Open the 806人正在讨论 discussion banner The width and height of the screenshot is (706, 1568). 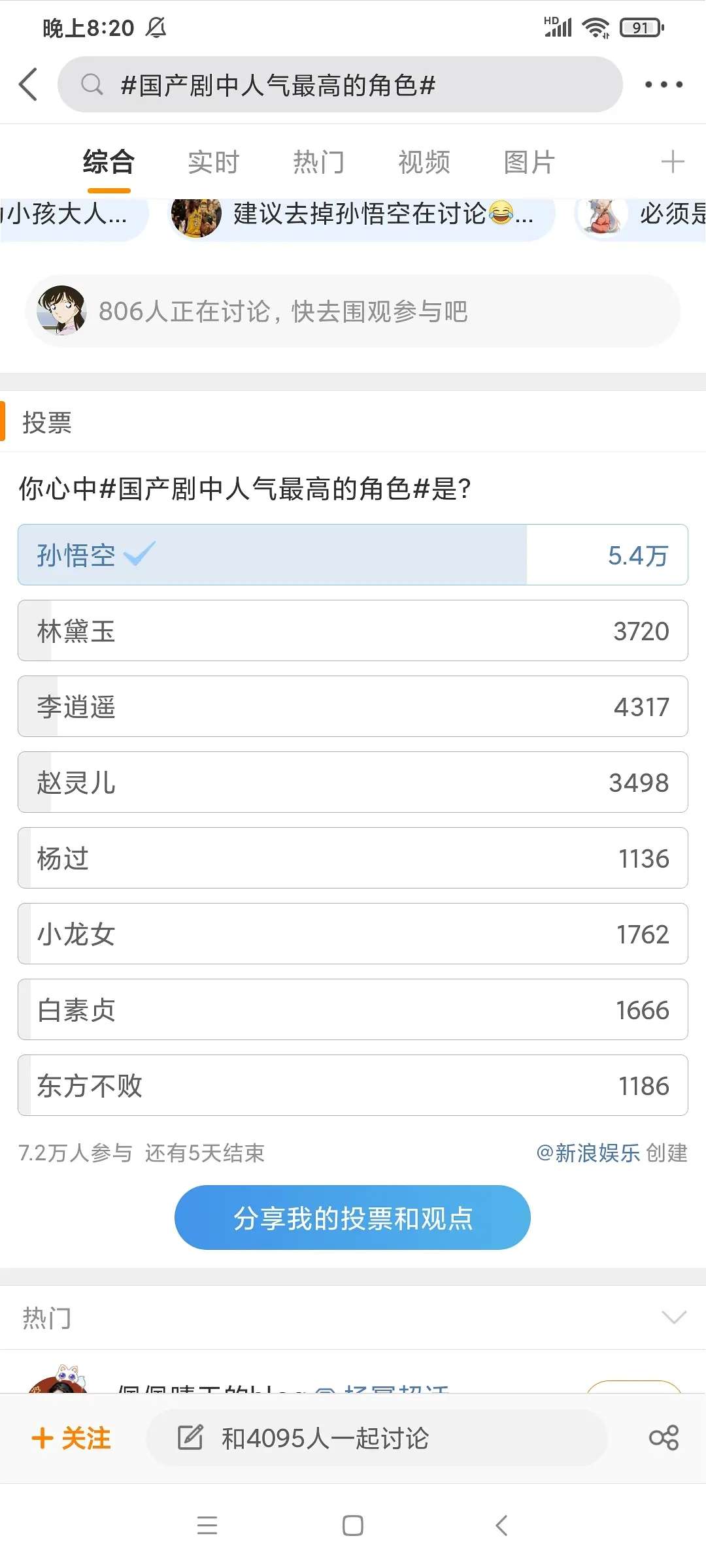click(353, 311)
